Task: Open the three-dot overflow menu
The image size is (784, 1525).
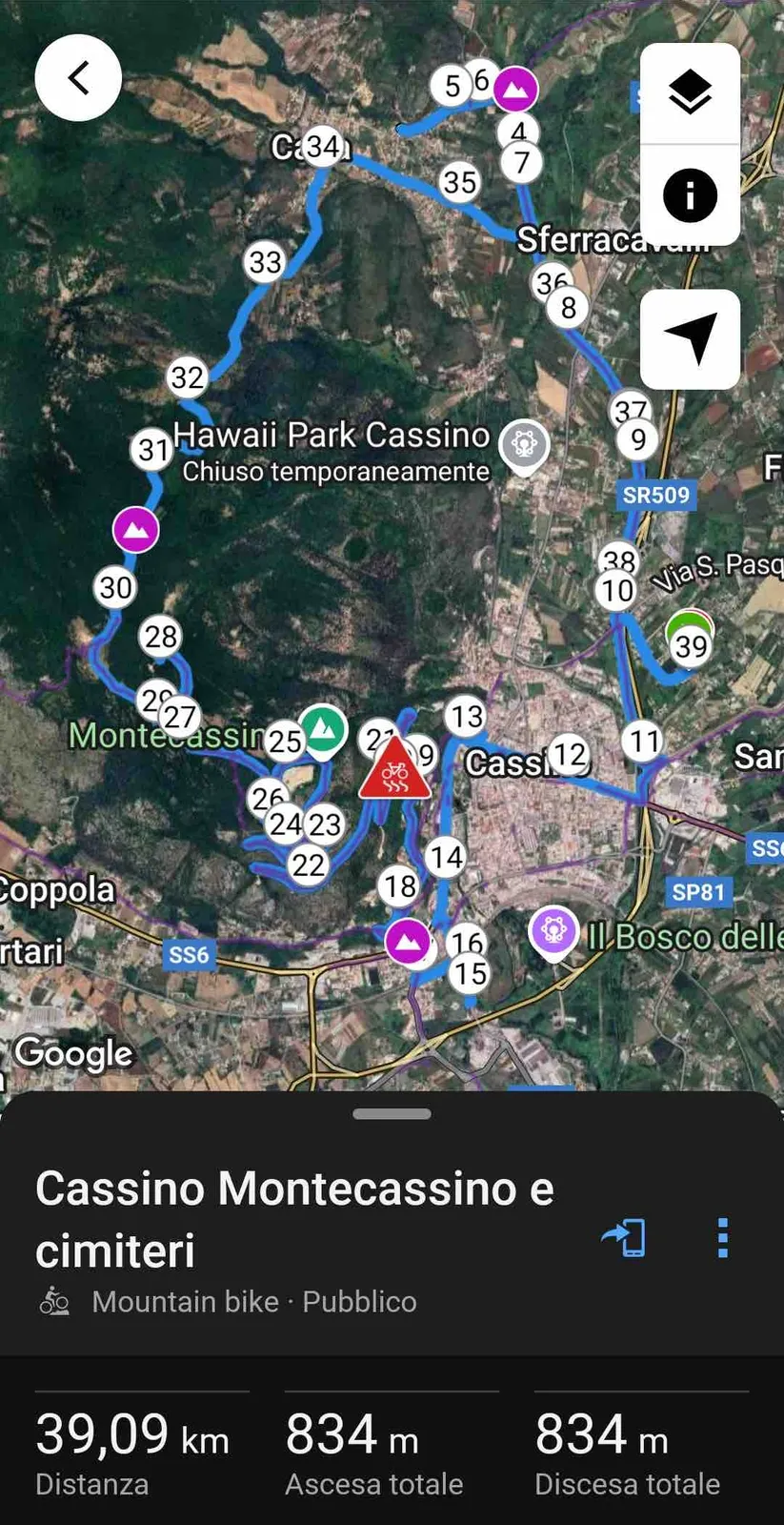Action: 722,1237
